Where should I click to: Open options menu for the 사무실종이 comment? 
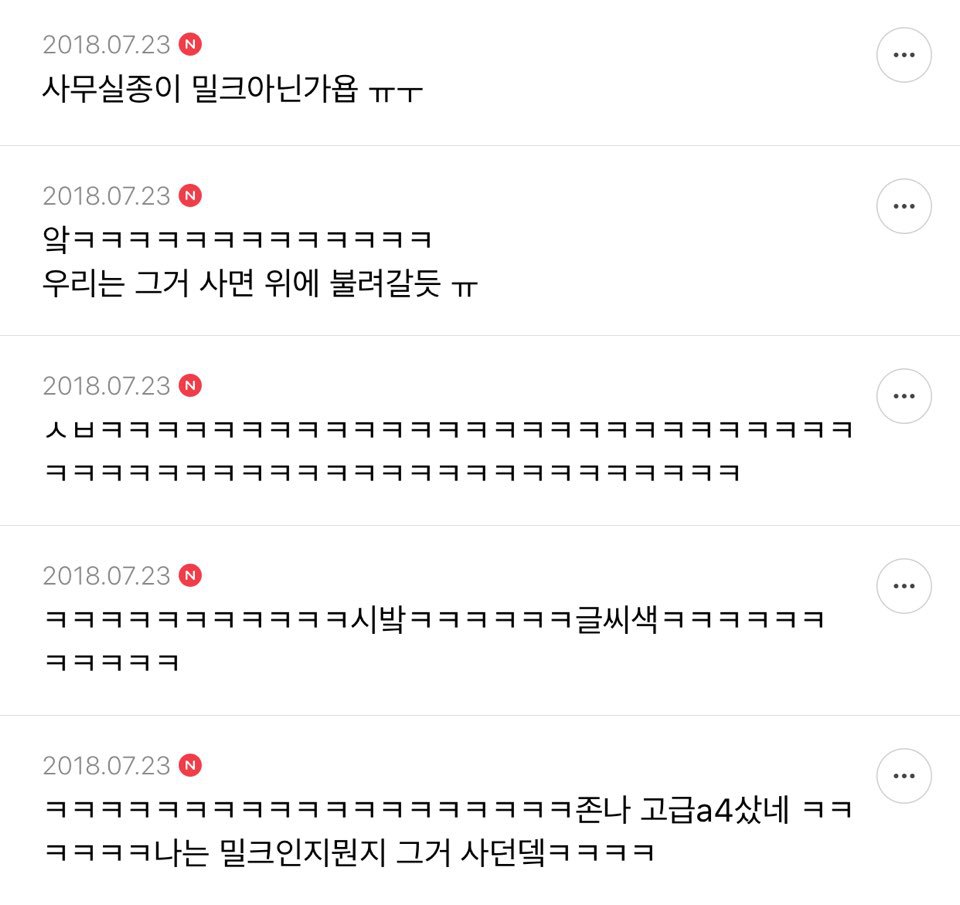pyautogui.click(x=904, y=55)
